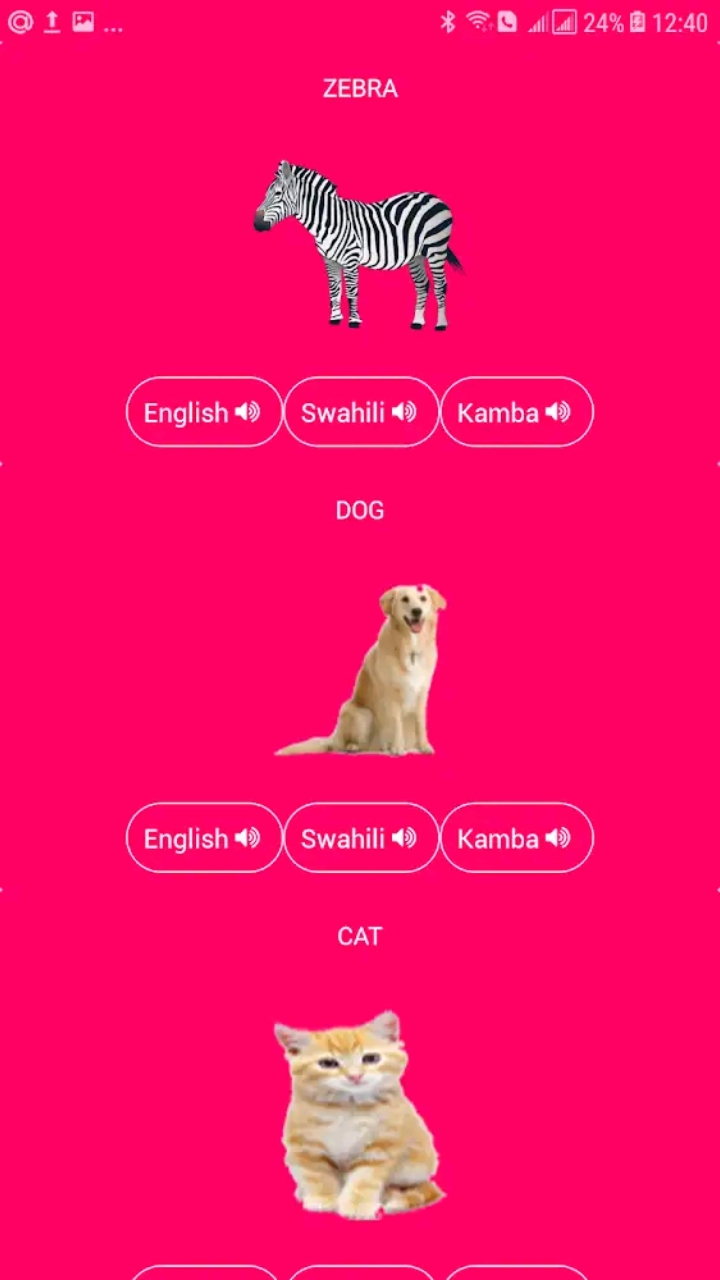Screen dimensions: 720x1280
Task: Play English pronunciation for Dog
Action: [204, 838]
